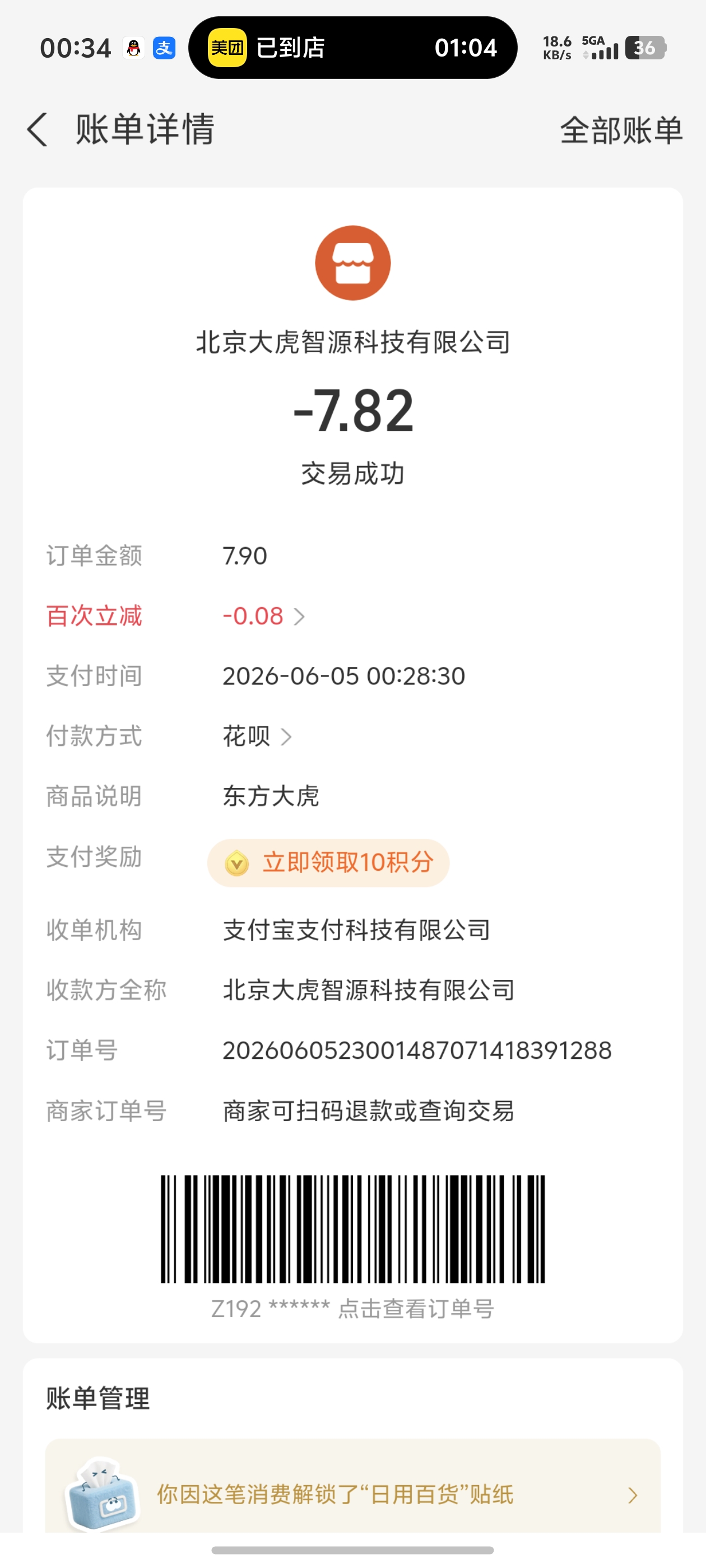
Task: View the 百次立减 discount details
Action: tap(264, 616)
